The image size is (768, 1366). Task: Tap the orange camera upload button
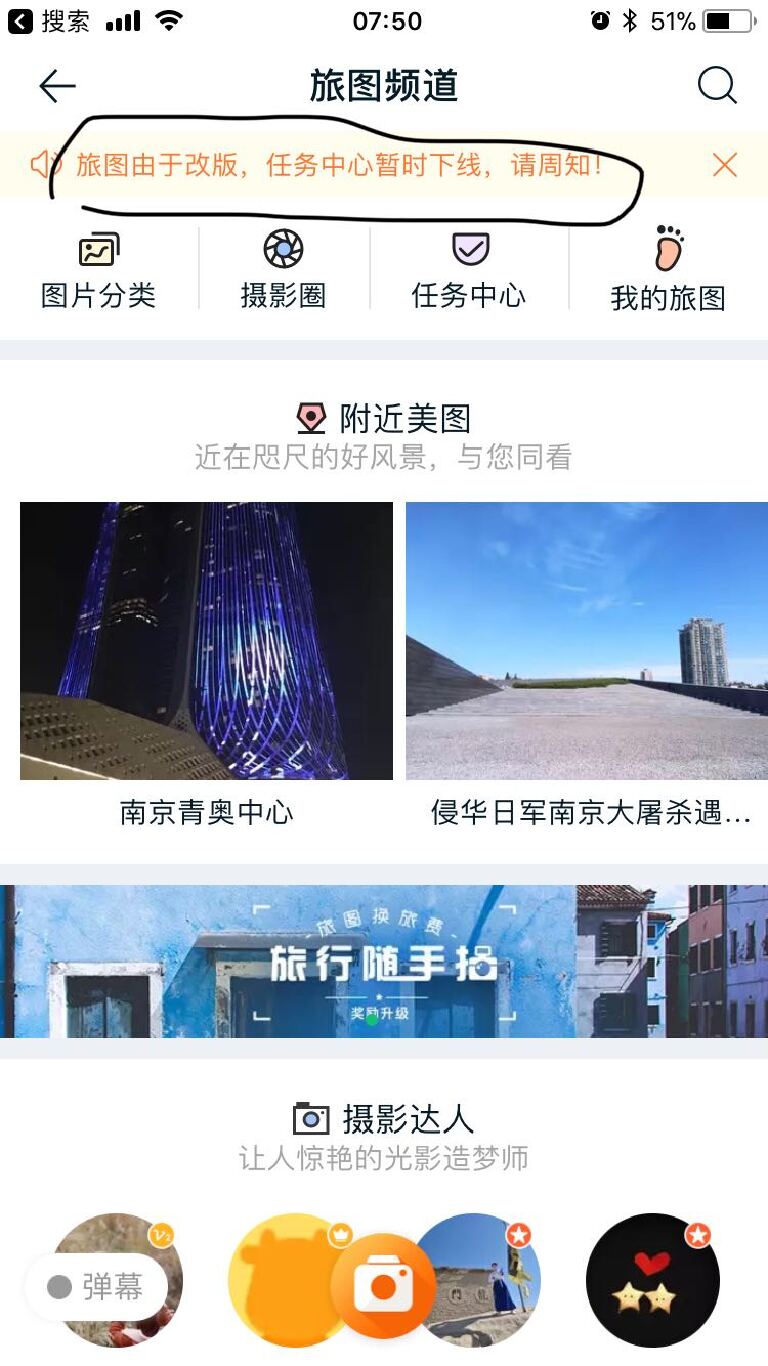(x=383, y=1286)
